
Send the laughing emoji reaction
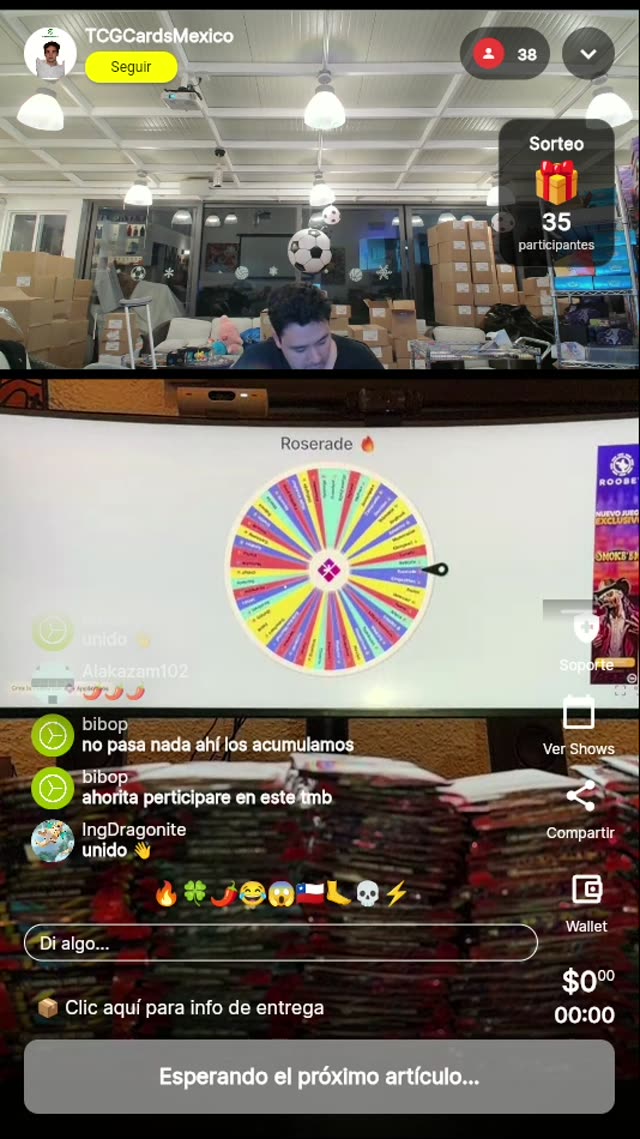pos(252,894)
